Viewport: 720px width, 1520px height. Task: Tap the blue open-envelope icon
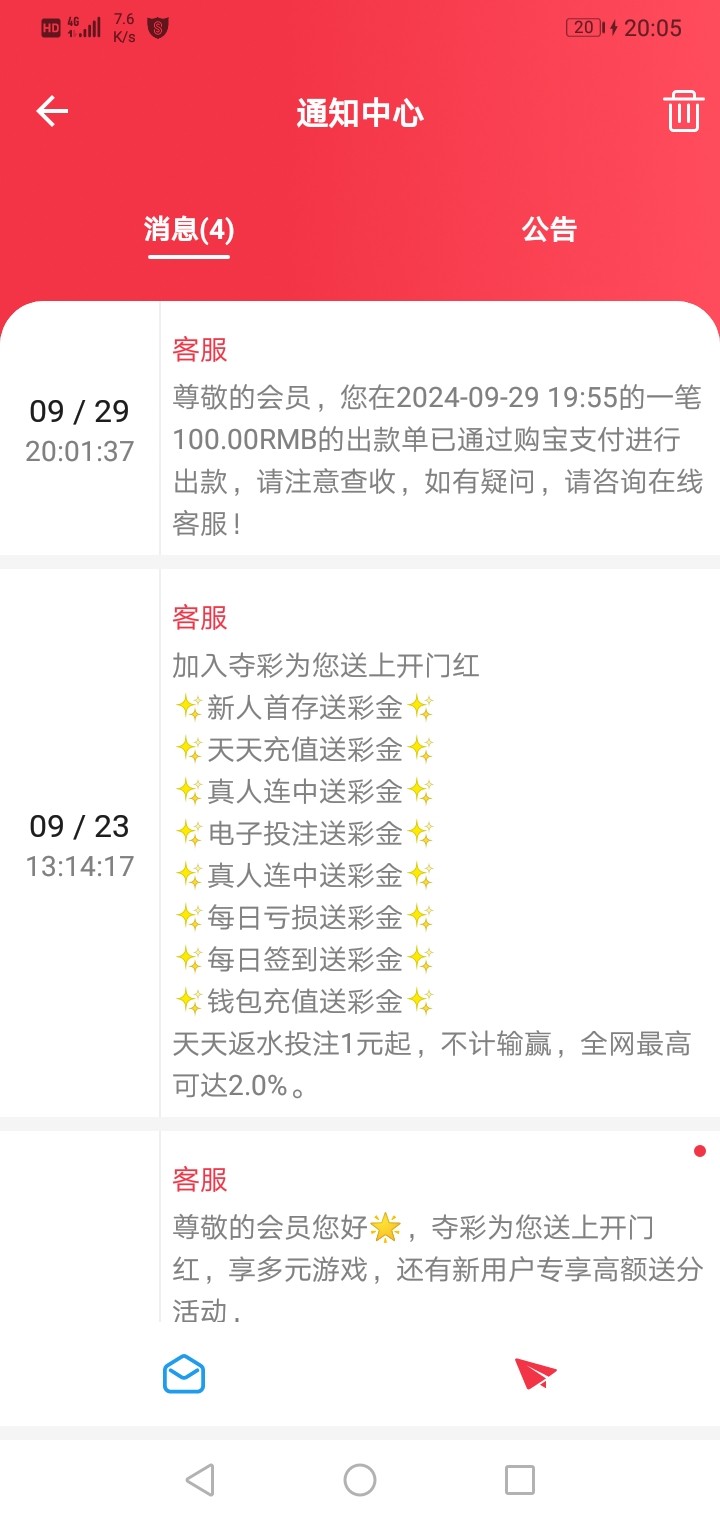tap(184, 1375)
